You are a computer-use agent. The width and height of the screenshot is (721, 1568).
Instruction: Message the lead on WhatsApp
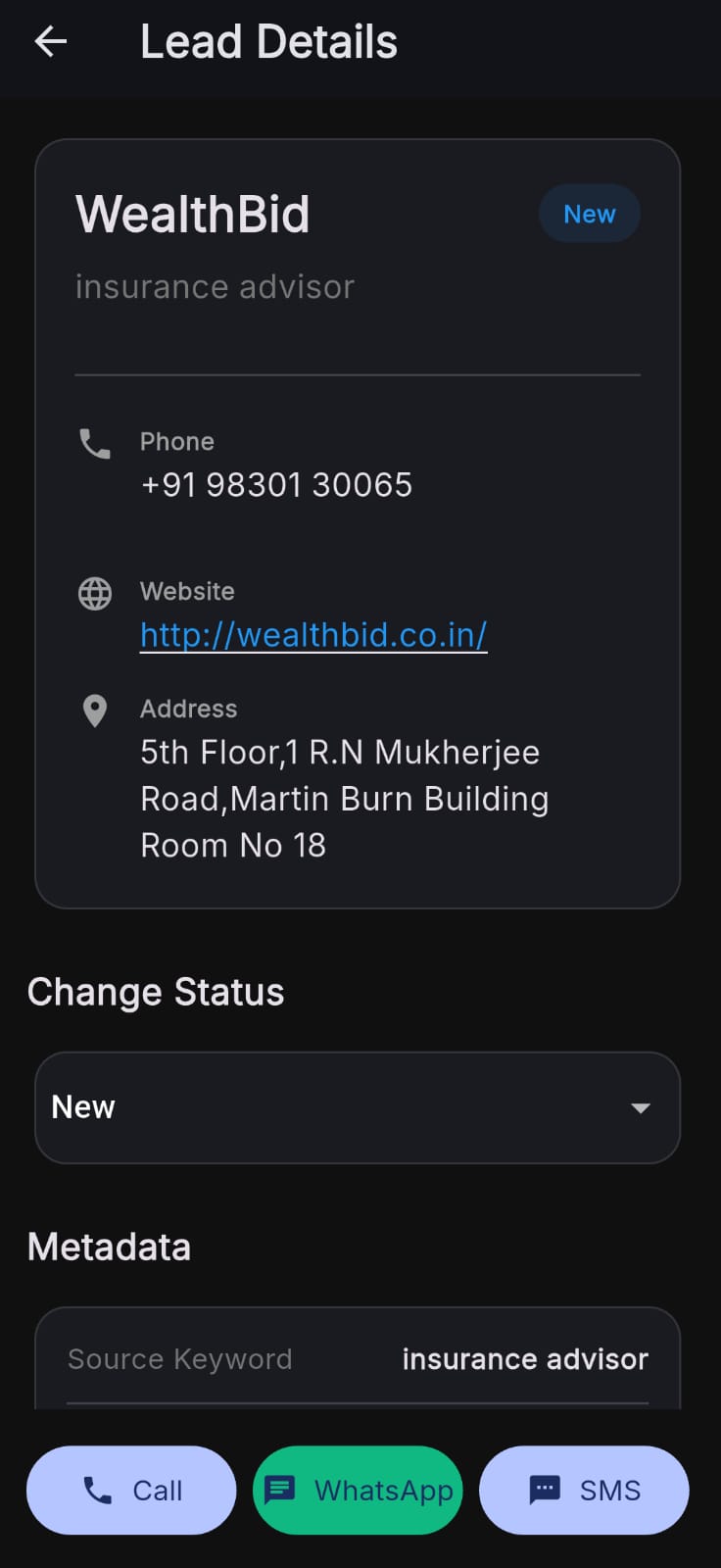pyautogui.click(x=358, y=1490)
